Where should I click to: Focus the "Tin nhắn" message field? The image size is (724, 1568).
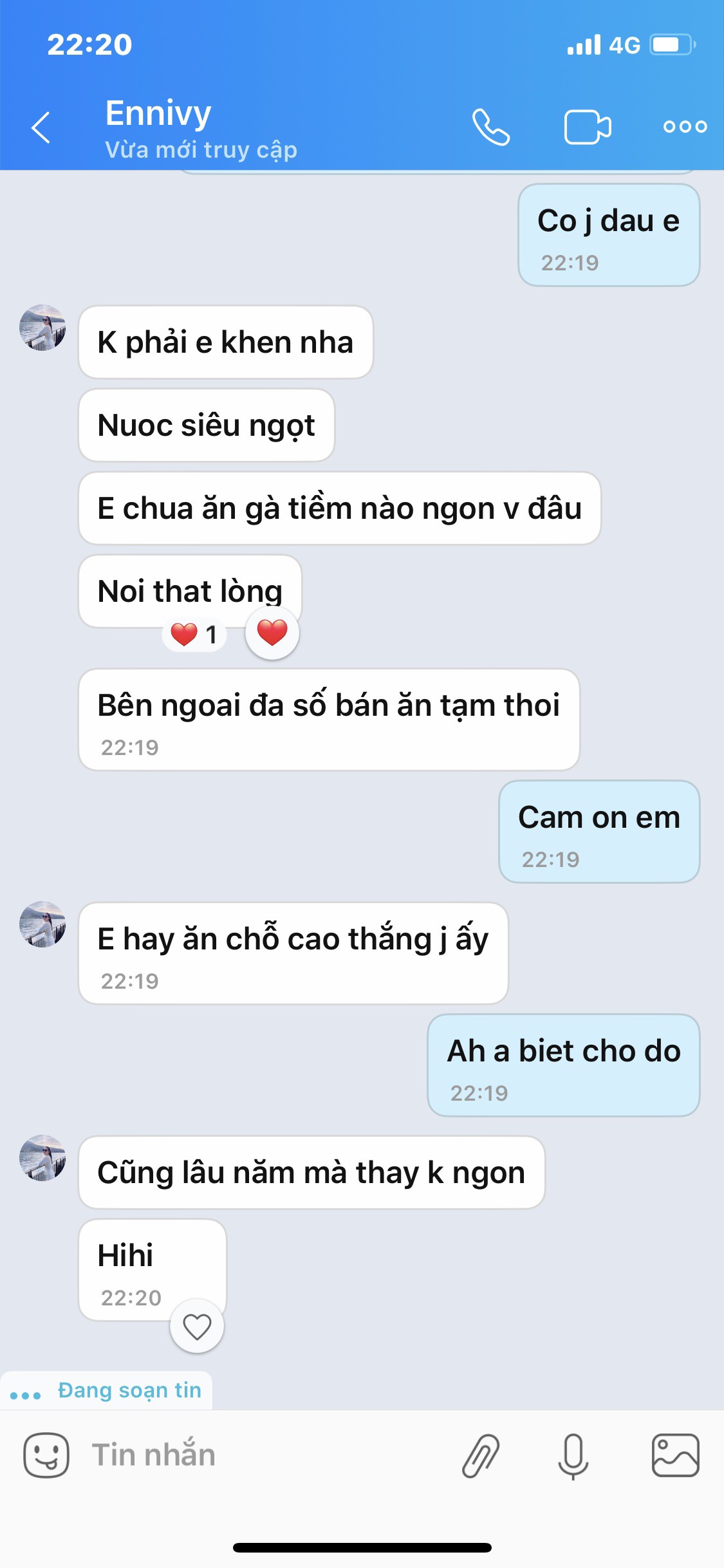click(x=264, y=1455)
